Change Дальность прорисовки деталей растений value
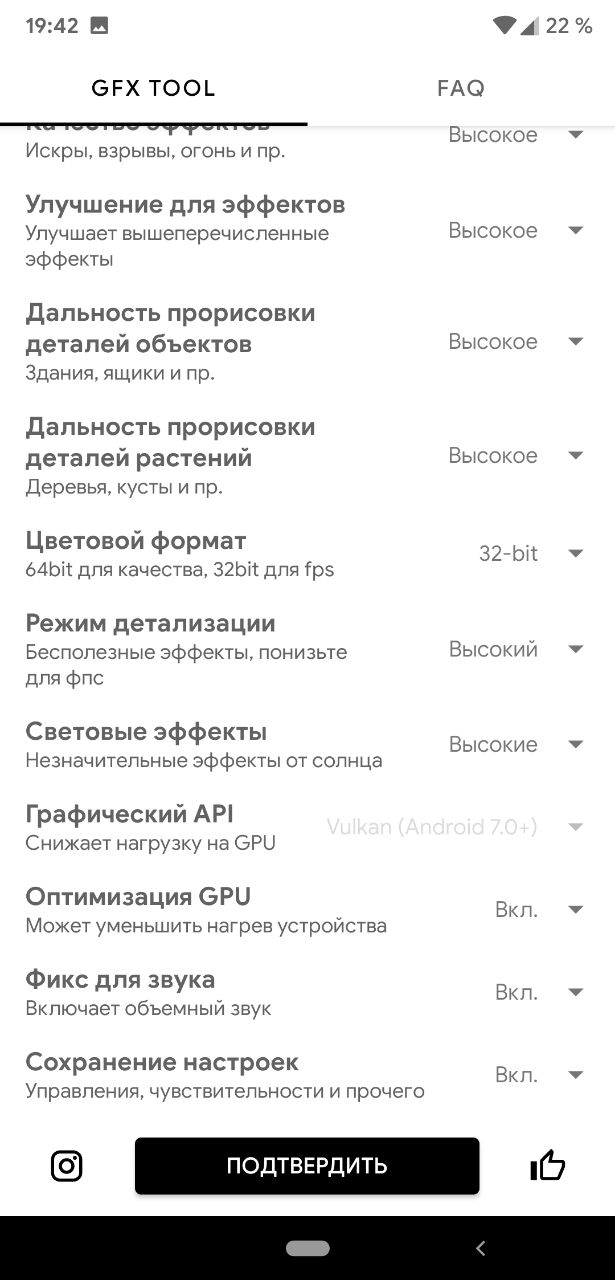This screenshot has height=1280, width=615. point(516,456)
